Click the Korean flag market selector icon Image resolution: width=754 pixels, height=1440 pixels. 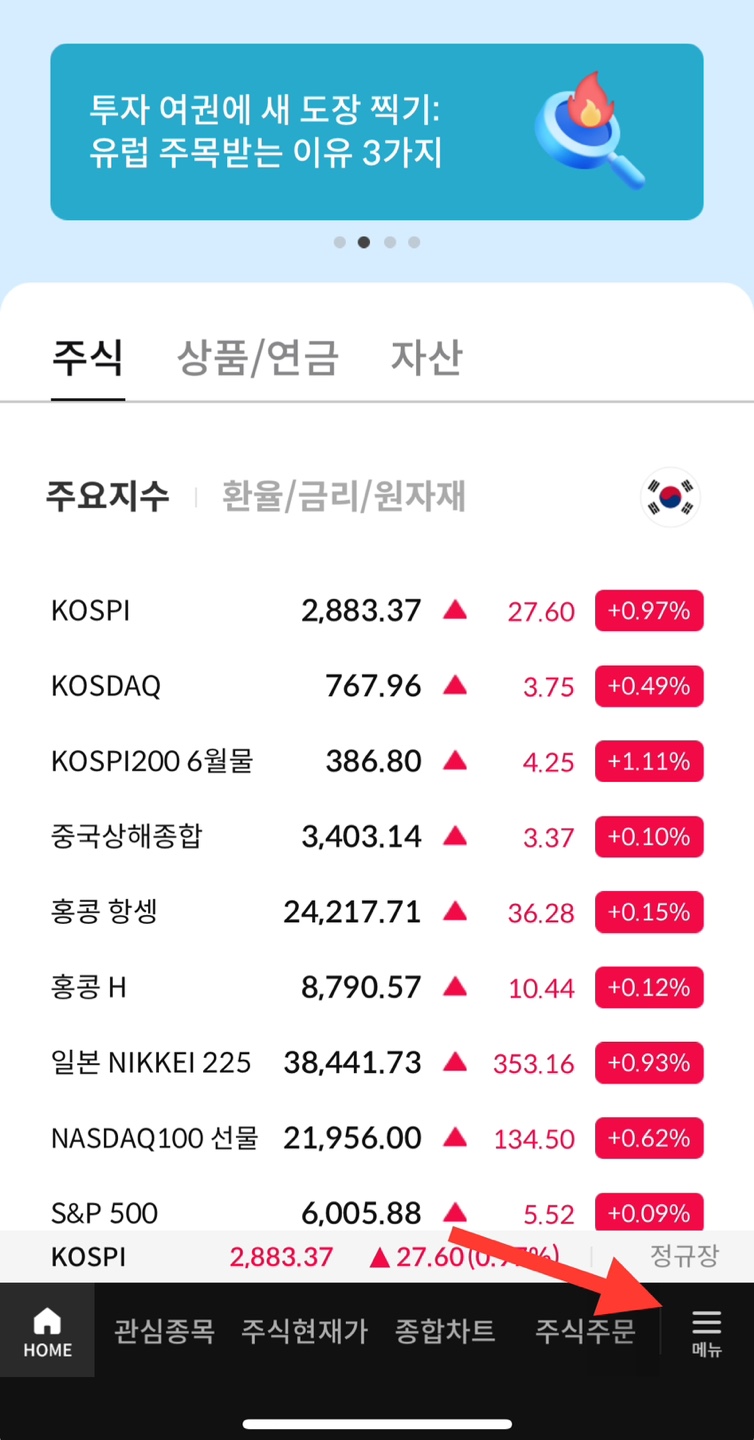(x=669, y=497)
